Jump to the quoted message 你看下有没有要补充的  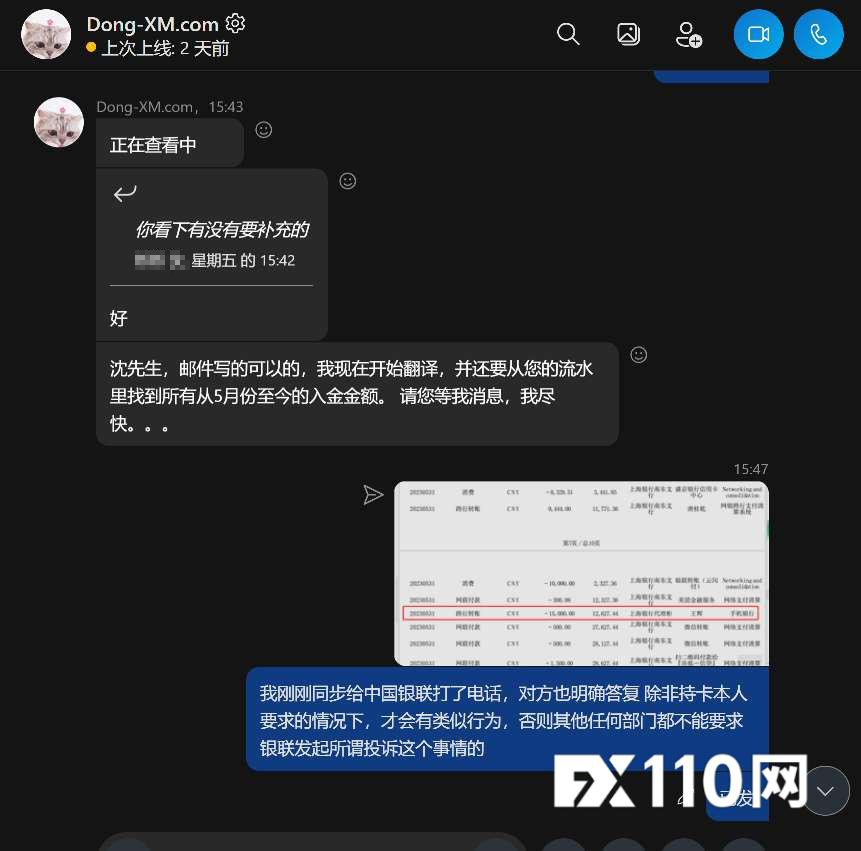pos(221,230)
